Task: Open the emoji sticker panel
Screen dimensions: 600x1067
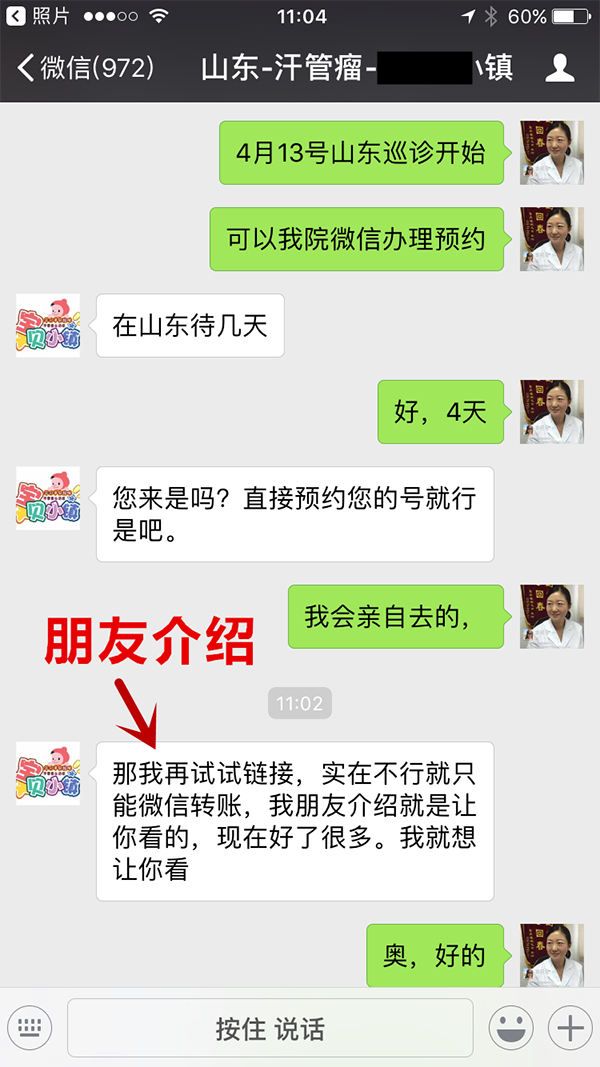Action: coord(511,1027)
